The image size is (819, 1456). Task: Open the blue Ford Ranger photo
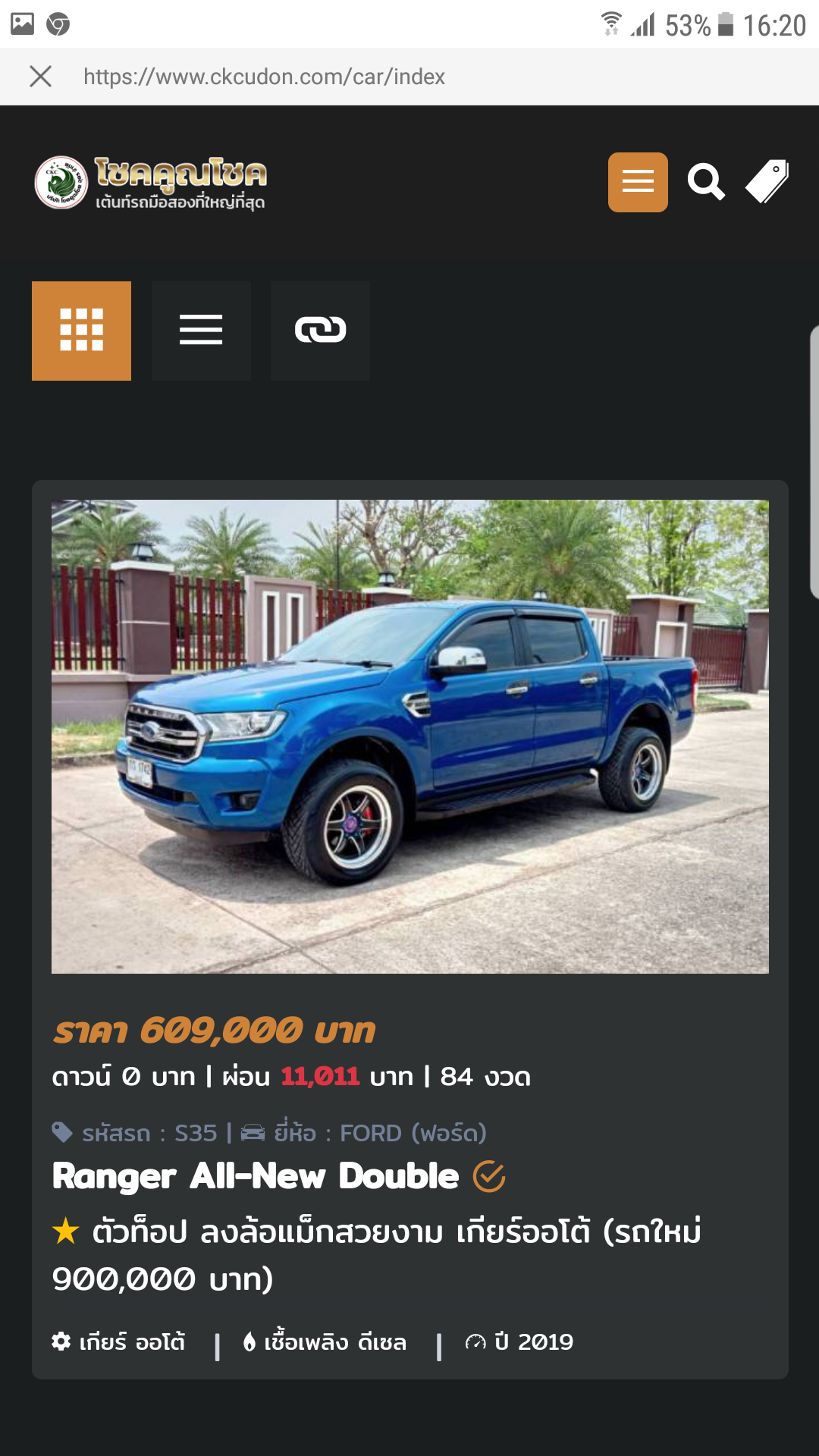(409, 736)
